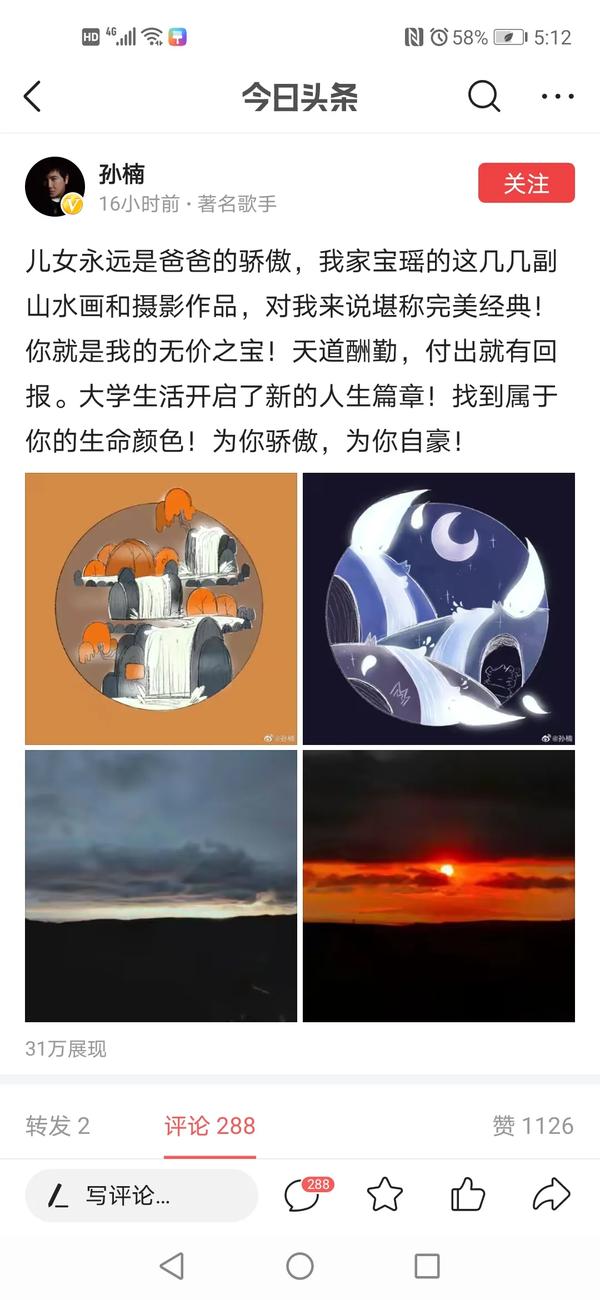Share the post via the arrow icon
Viewport: 600px width, 1300px height.
click(550, 1195)
